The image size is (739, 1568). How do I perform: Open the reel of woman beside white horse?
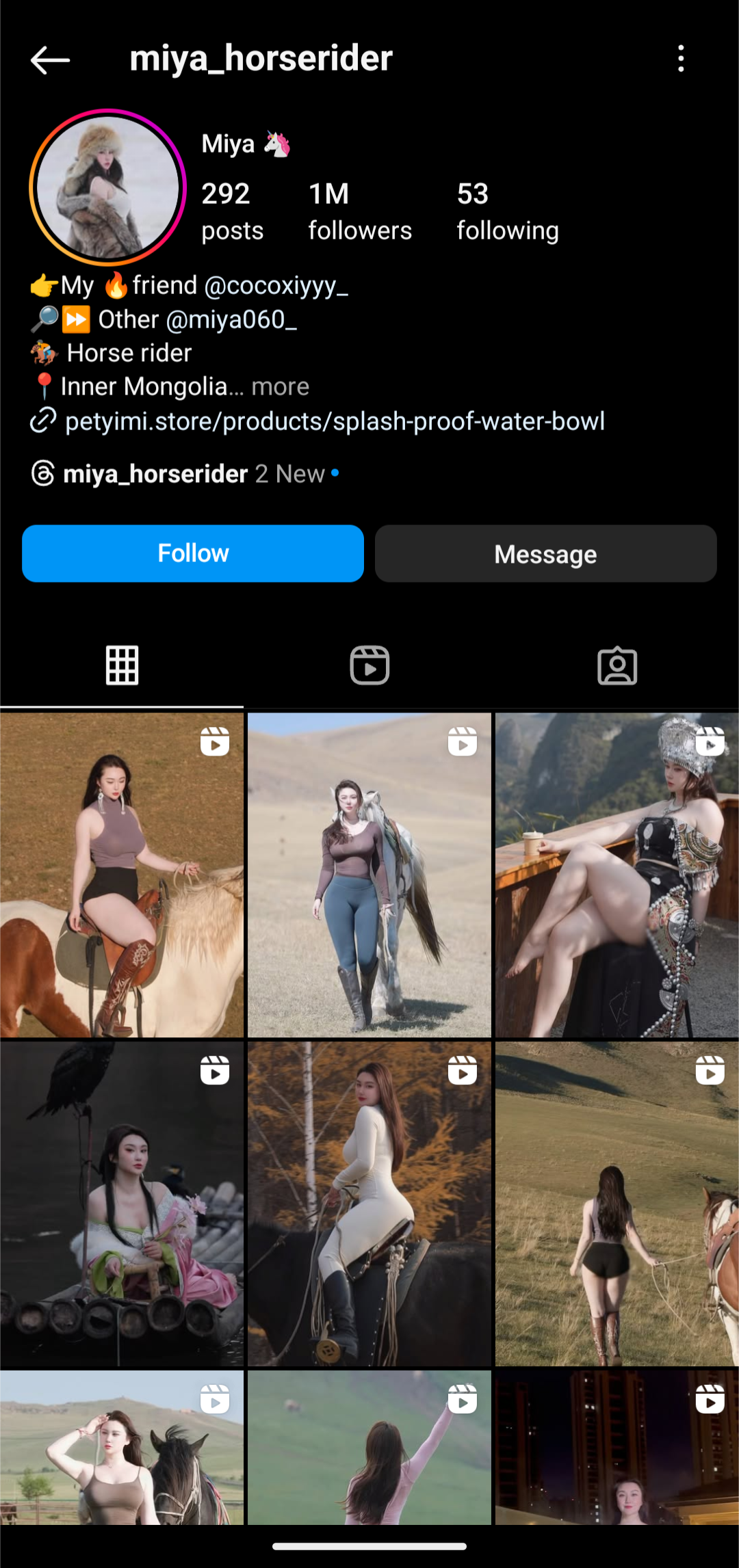(x=369, y=875)
